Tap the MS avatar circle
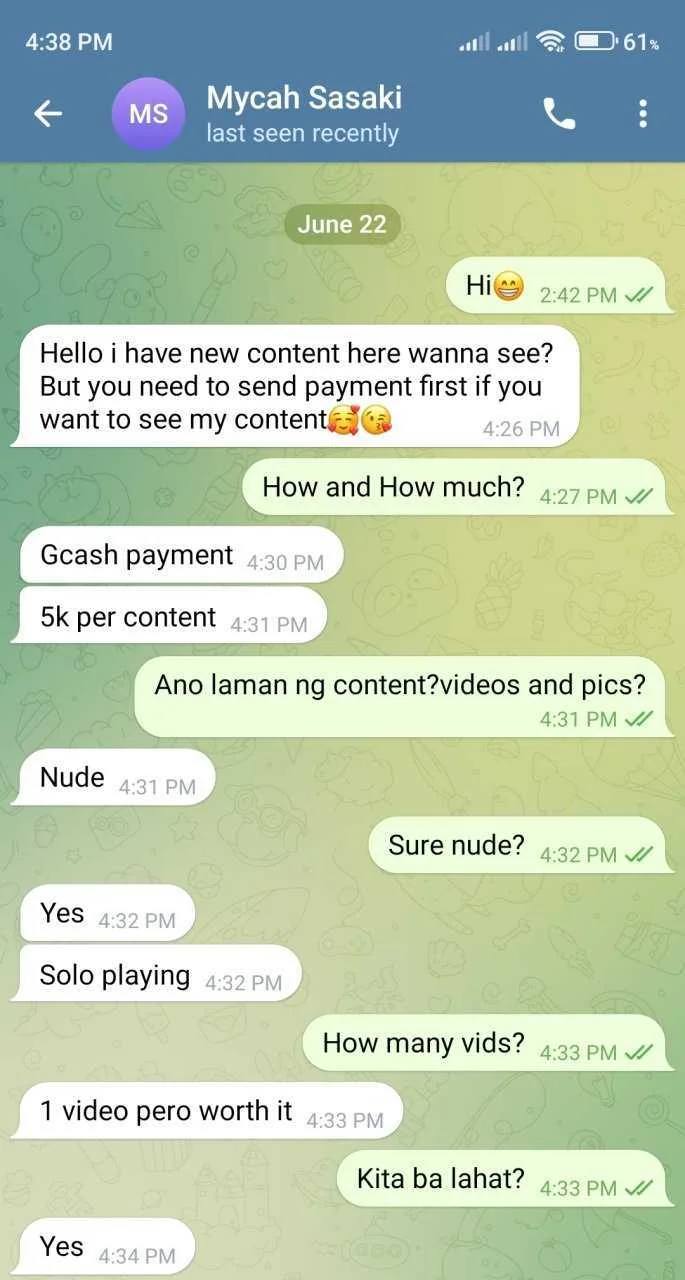This screenshot has height=1280, width=685. point(148,114)
